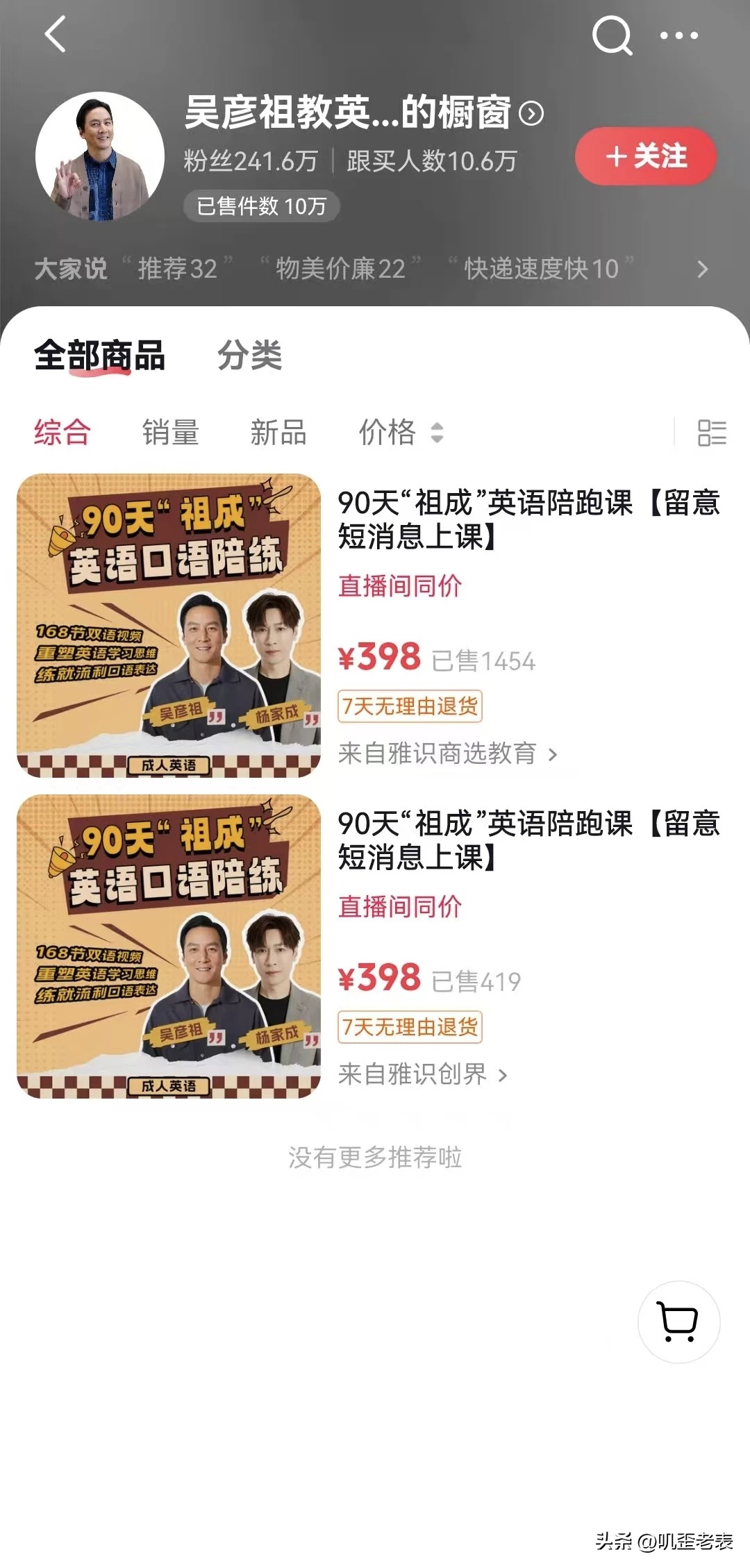The image size is (750, 1568).
Task: Open the course image with 已售419
Action: 169,946
